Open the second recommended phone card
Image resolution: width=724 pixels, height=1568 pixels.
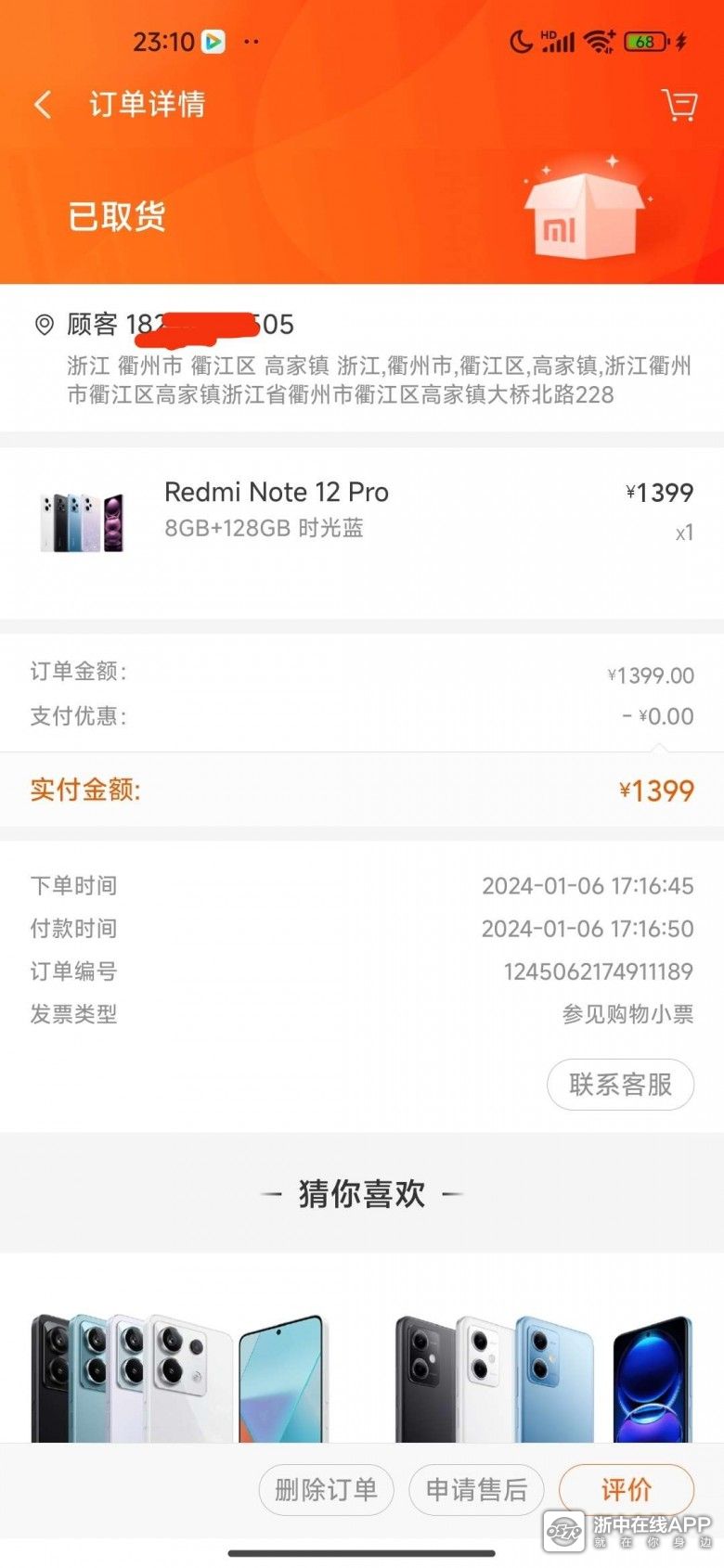[x=543, y=1373]
